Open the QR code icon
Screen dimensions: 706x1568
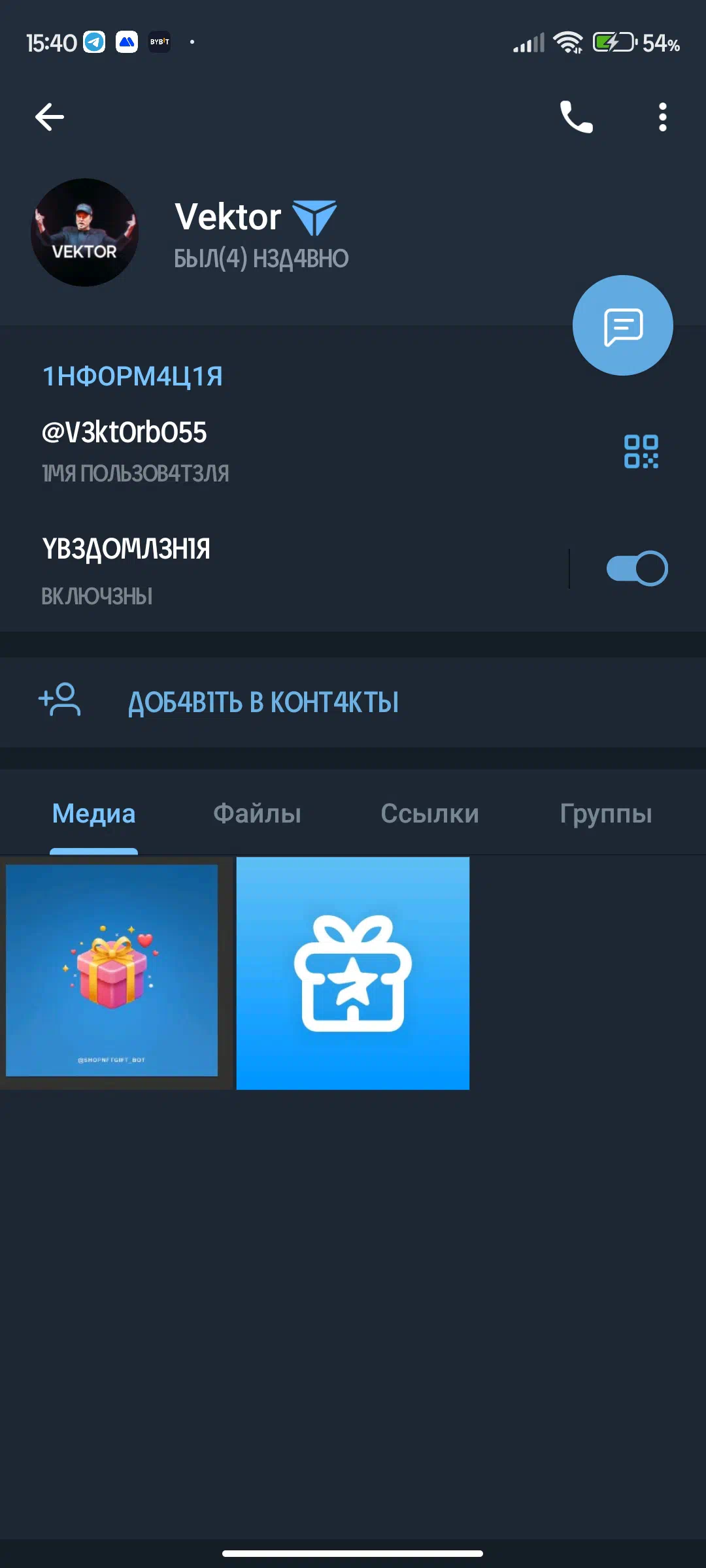641,451
